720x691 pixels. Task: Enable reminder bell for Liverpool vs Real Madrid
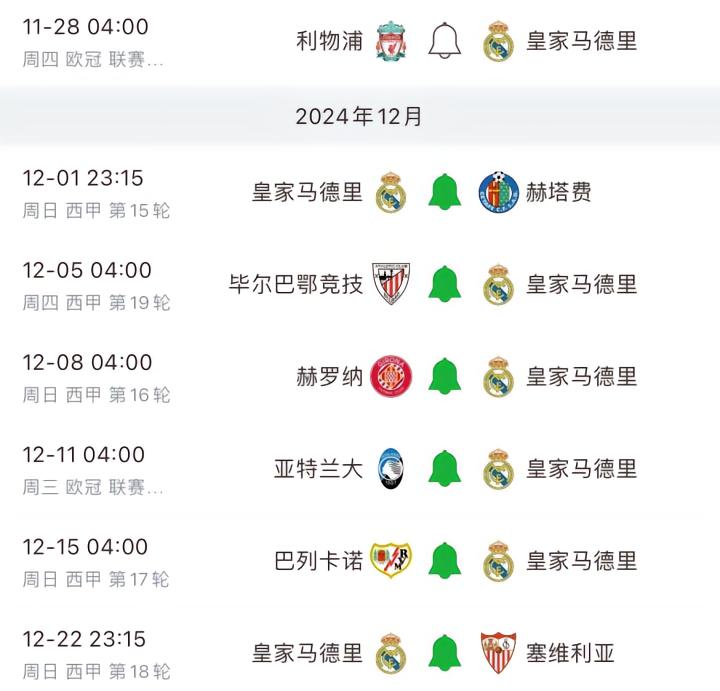[x=444, y=41]
